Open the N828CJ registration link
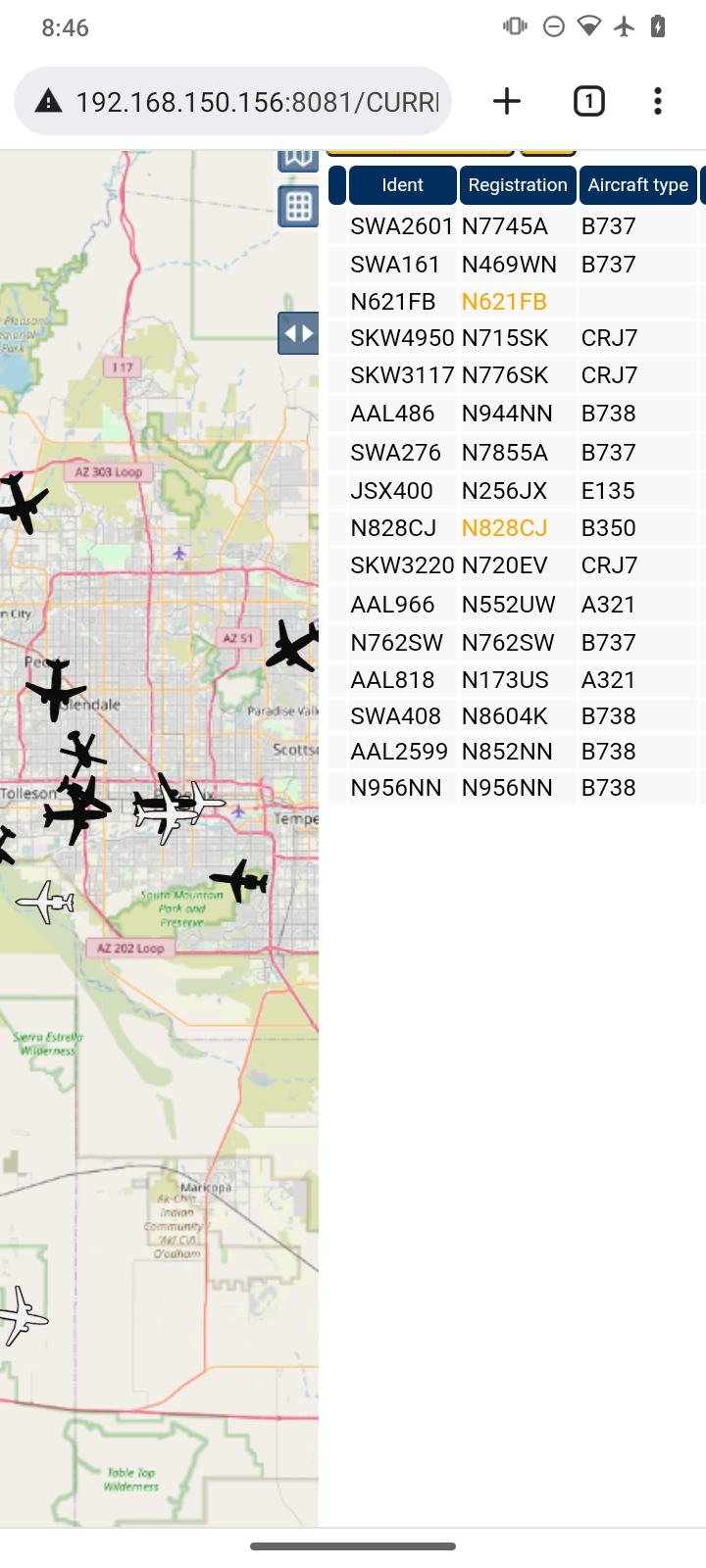 pyautogui.click(x=504, y=528)
